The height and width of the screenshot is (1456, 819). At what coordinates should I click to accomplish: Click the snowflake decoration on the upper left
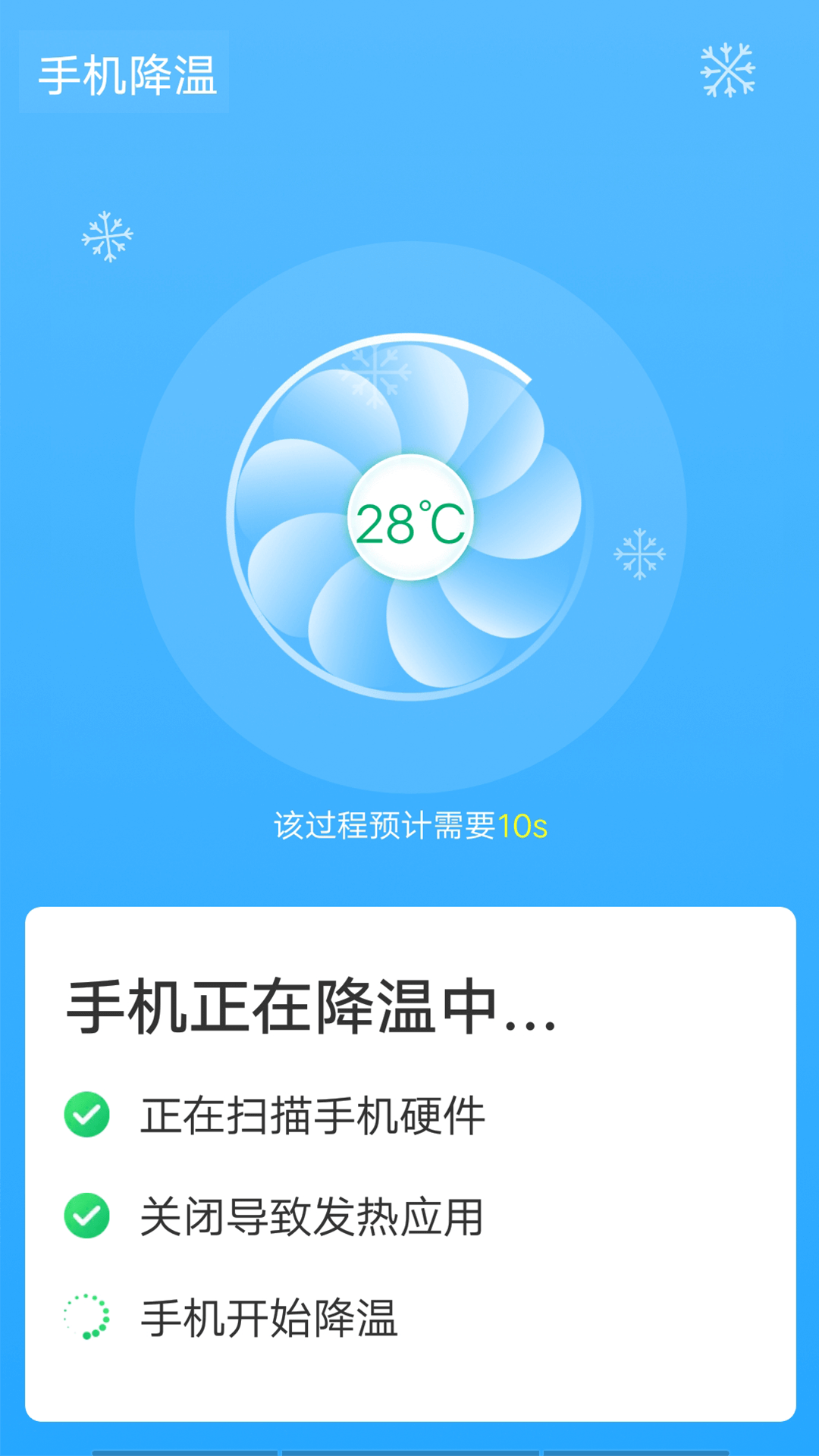108,237
